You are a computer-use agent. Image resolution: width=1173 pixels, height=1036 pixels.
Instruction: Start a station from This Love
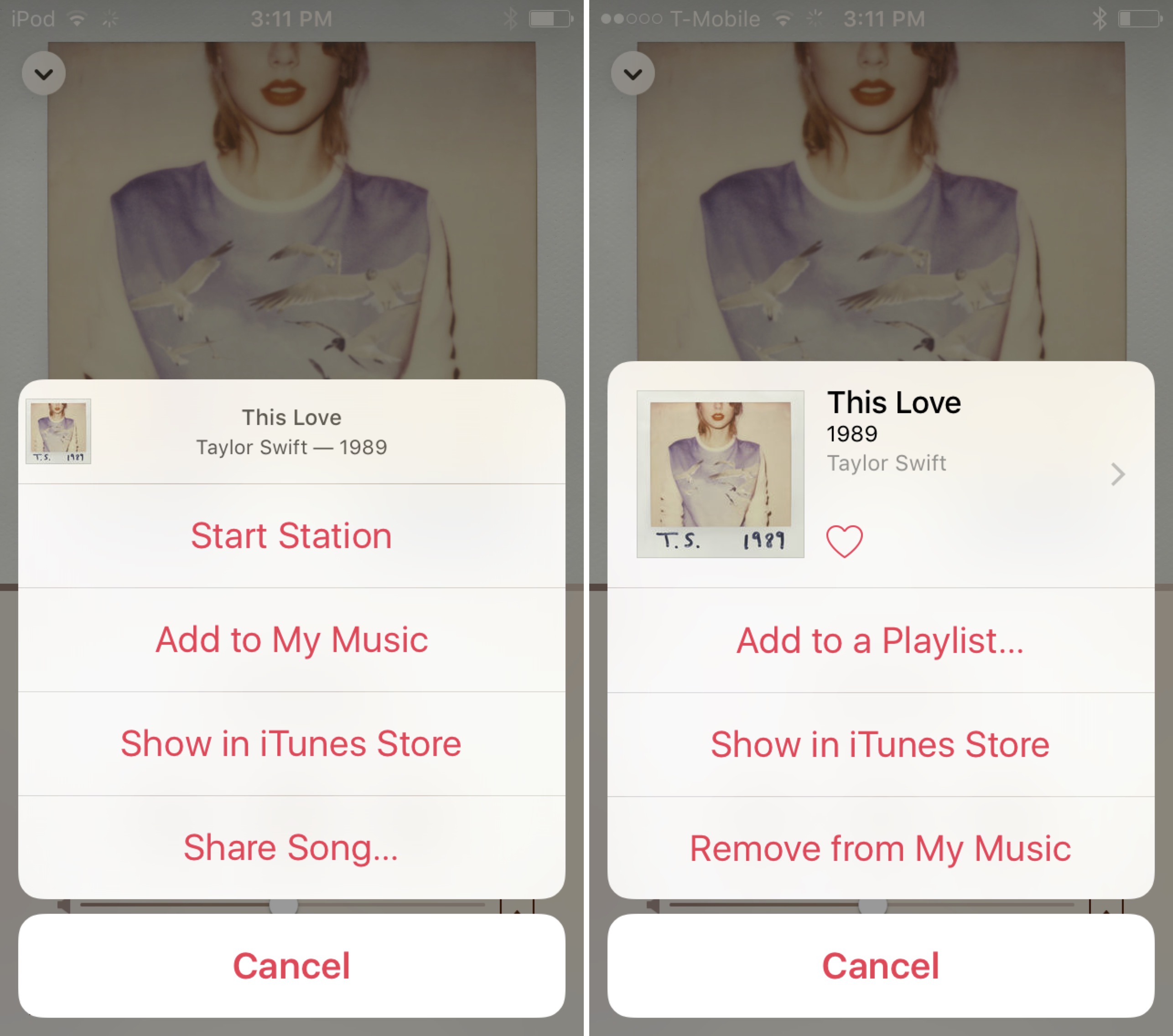(291, 536)
